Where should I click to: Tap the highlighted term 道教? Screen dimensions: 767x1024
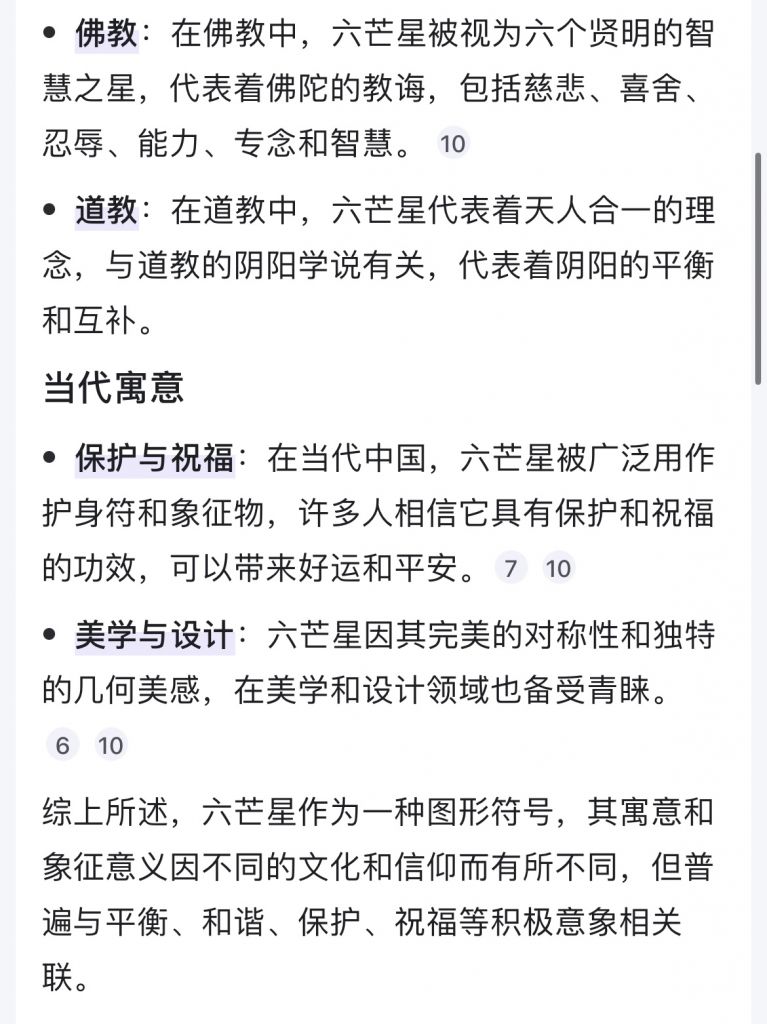click(106, 211)
